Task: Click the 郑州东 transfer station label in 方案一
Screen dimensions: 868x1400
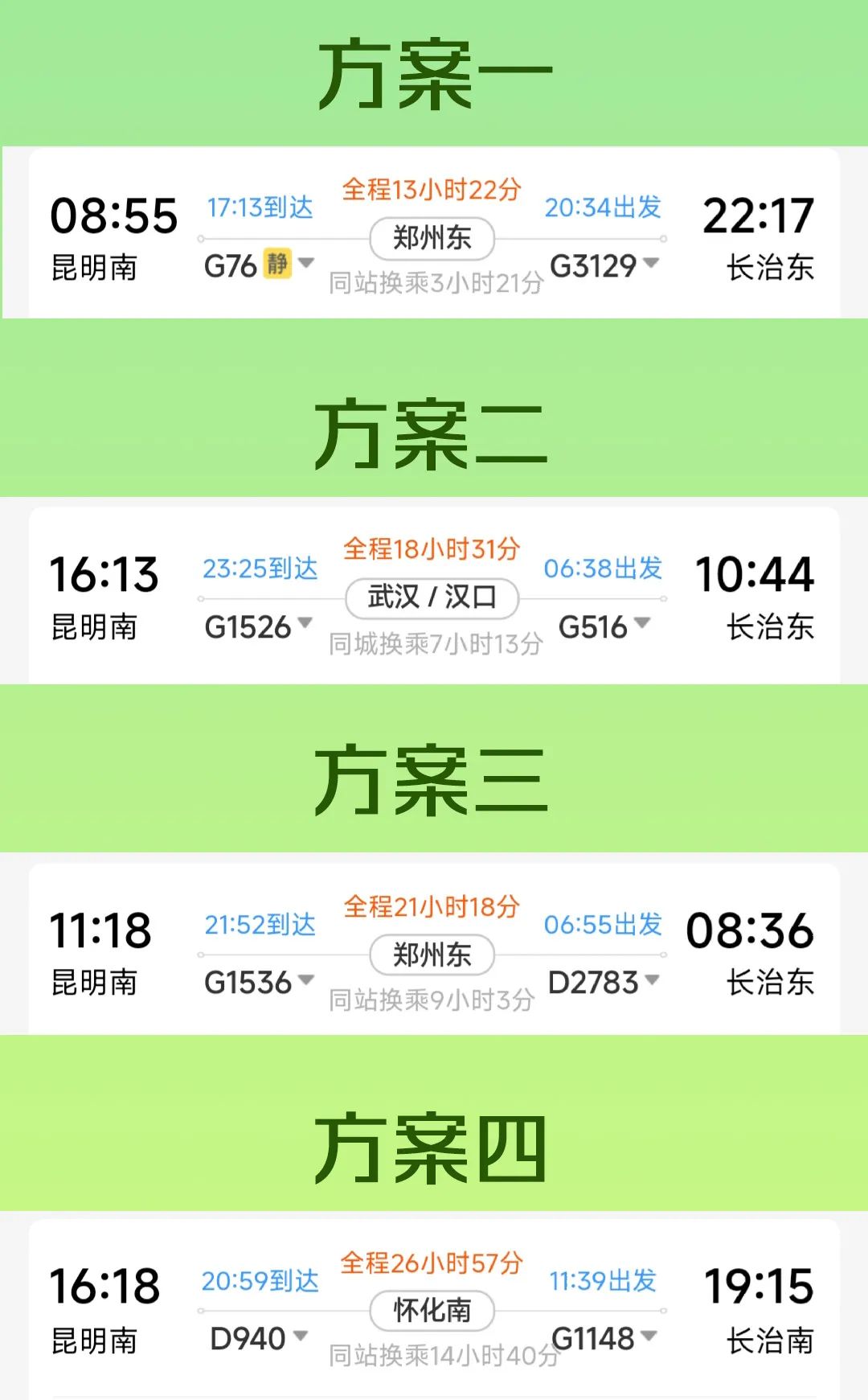Action: (x=431, y=237)
